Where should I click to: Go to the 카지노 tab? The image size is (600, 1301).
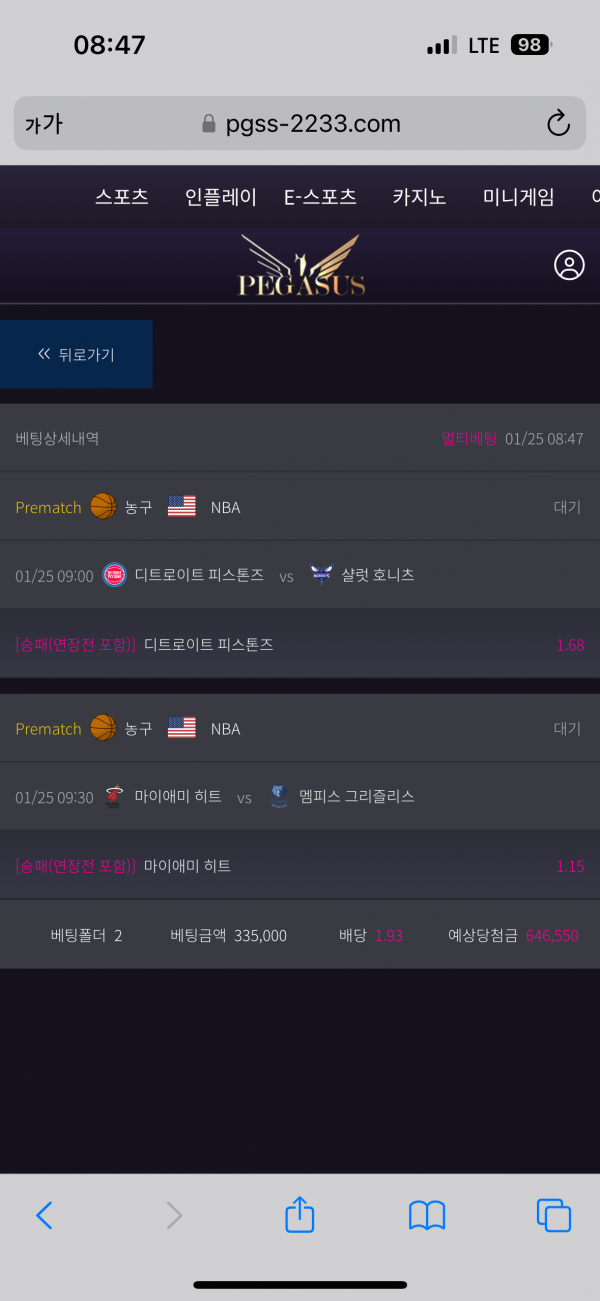(x=419, y=197)
